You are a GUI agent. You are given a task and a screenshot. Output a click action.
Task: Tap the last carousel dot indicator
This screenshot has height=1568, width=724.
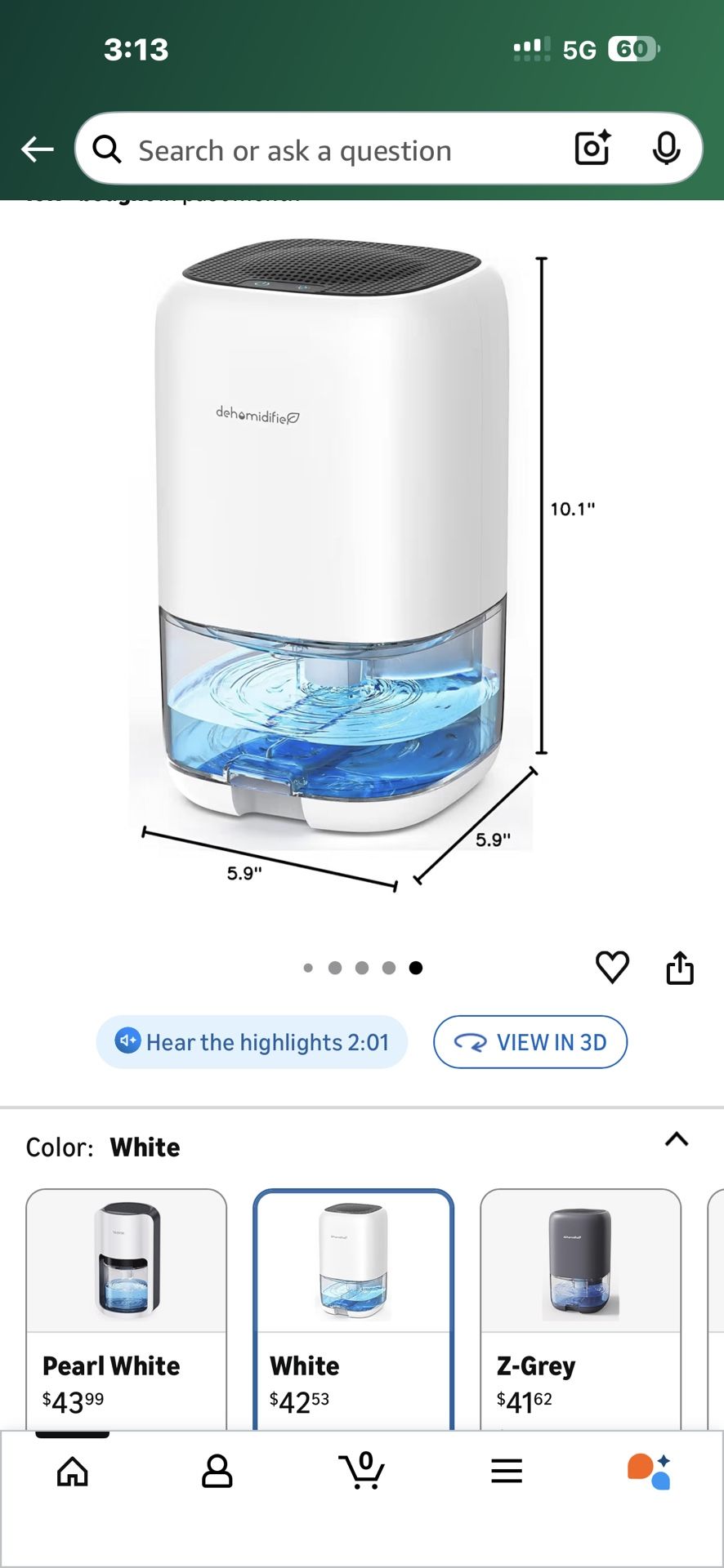click(415, 967)
